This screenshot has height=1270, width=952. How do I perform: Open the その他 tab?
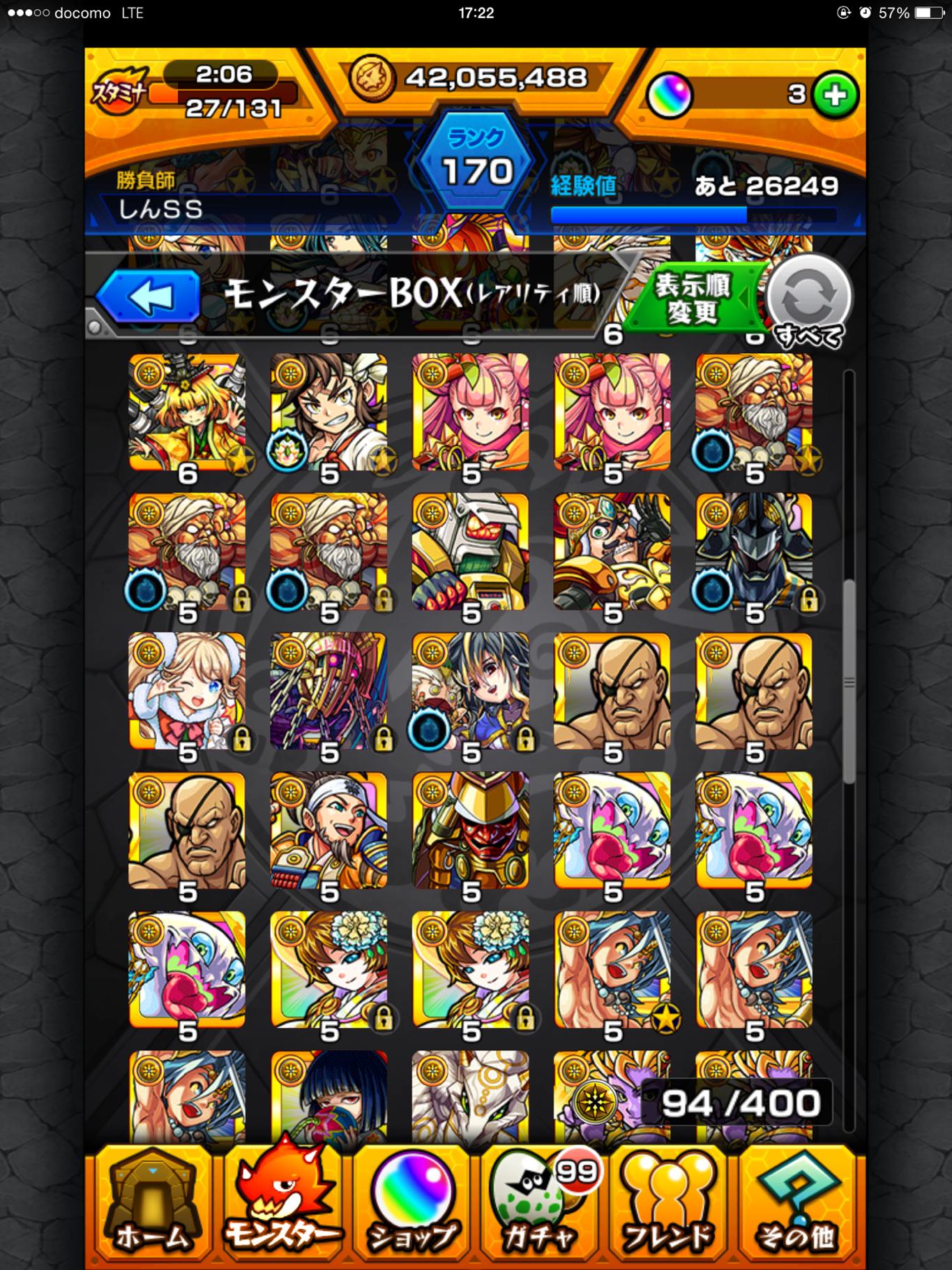click(796, 1209)
